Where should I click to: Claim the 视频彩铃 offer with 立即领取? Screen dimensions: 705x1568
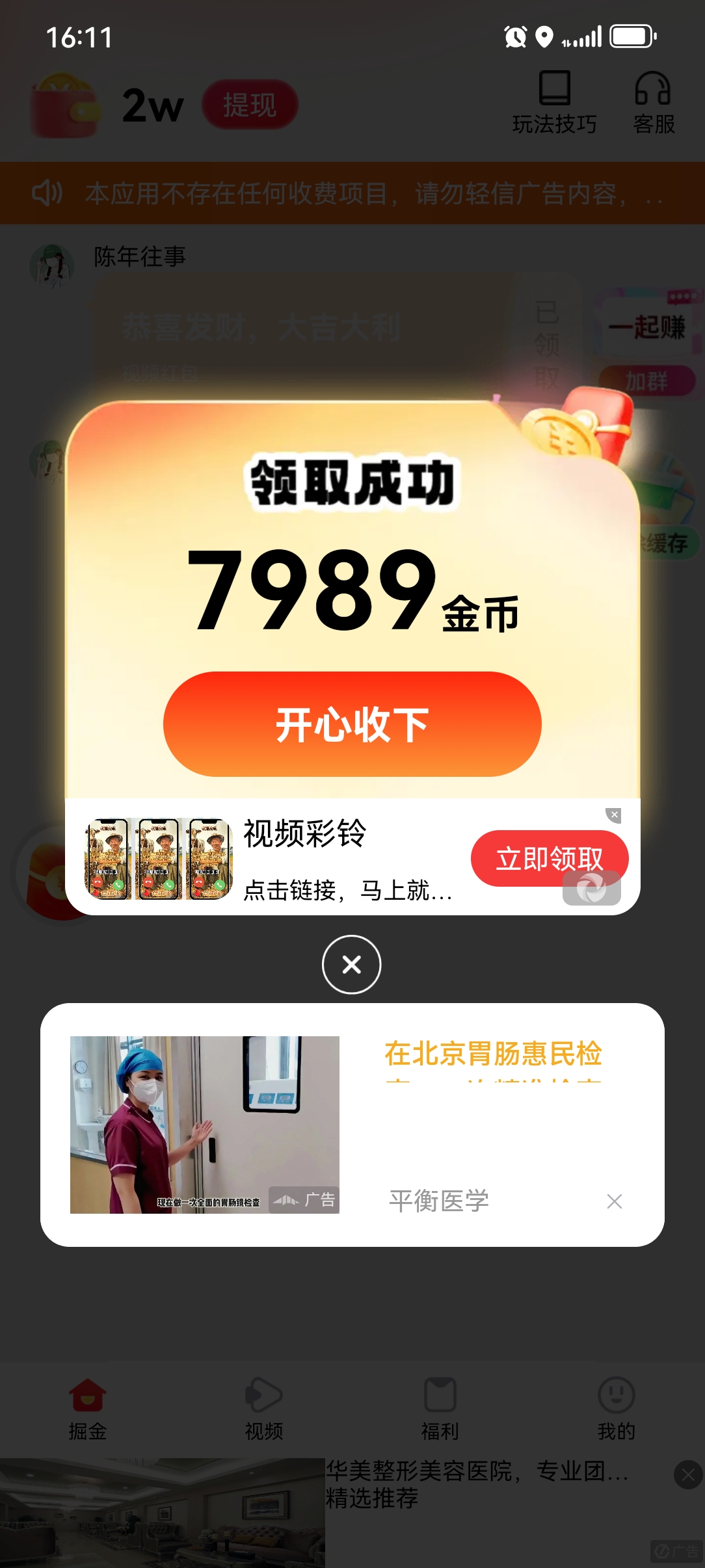pos(550,858)
